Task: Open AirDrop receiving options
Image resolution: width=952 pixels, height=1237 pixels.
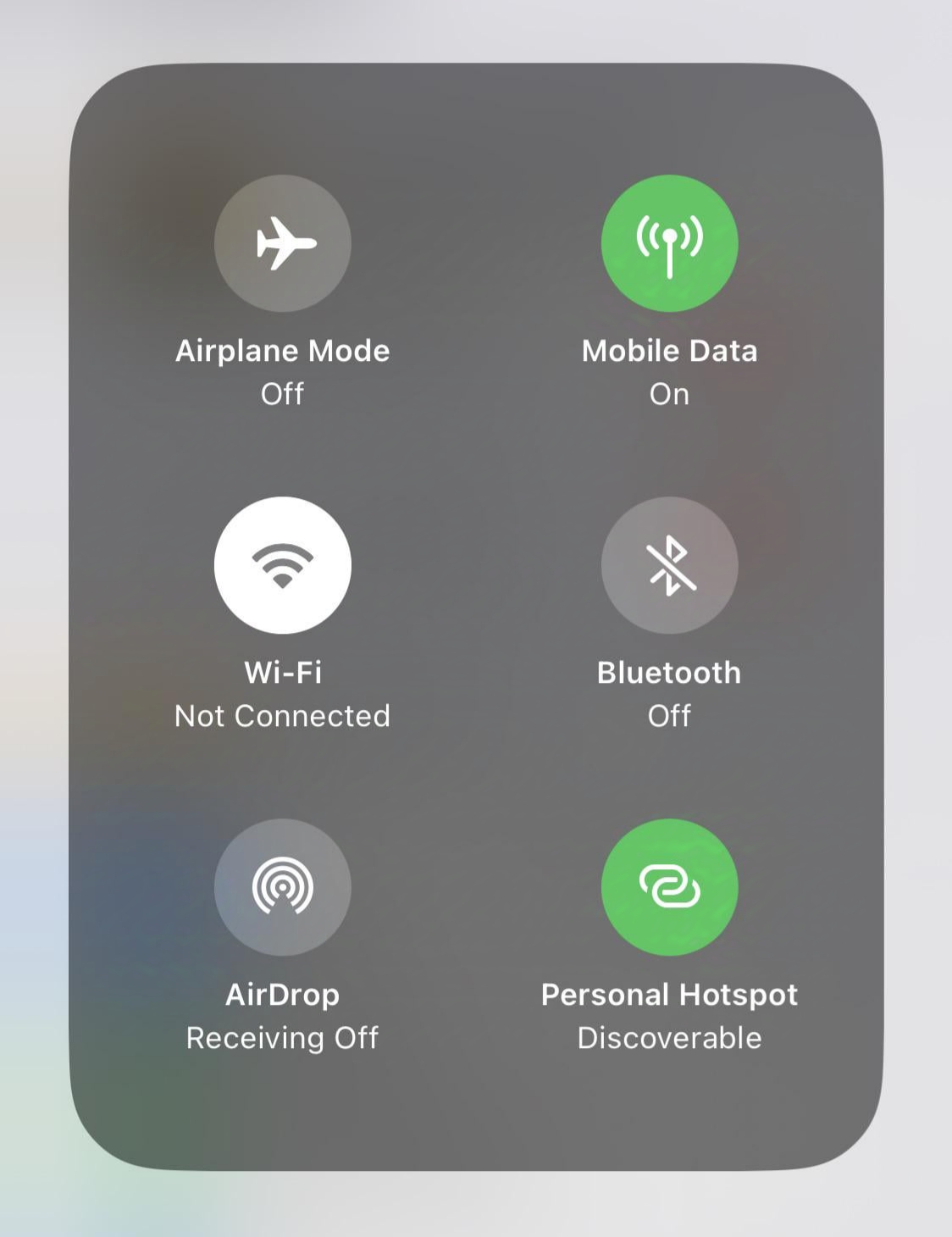Action: pyautogui.click(x=283, y=887)
